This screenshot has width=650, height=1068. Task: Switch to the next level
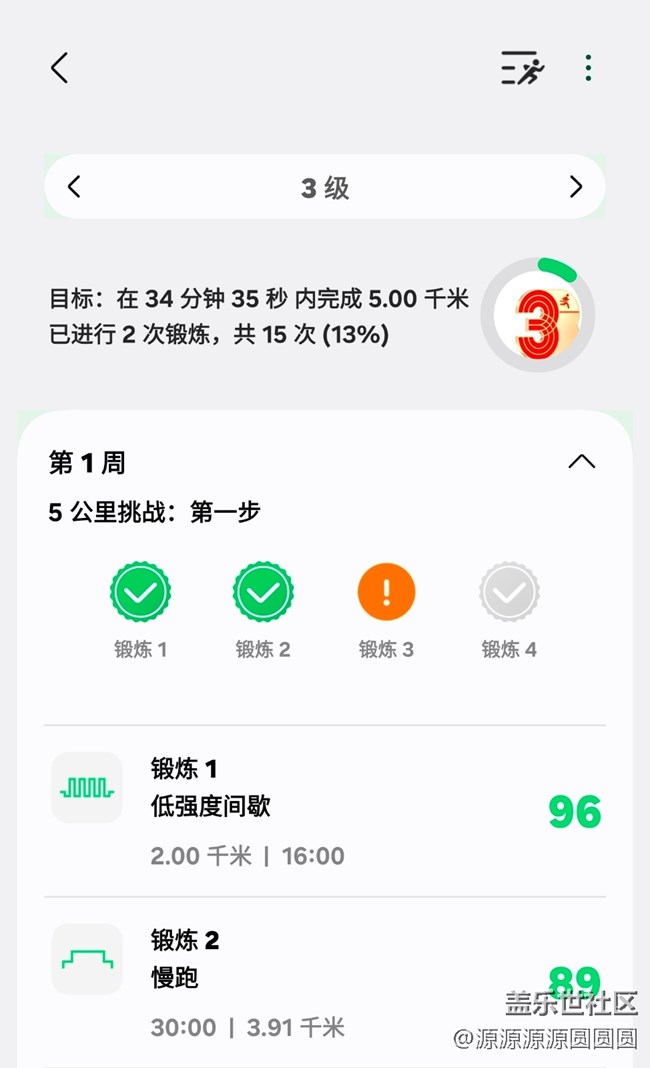(575, 187)
